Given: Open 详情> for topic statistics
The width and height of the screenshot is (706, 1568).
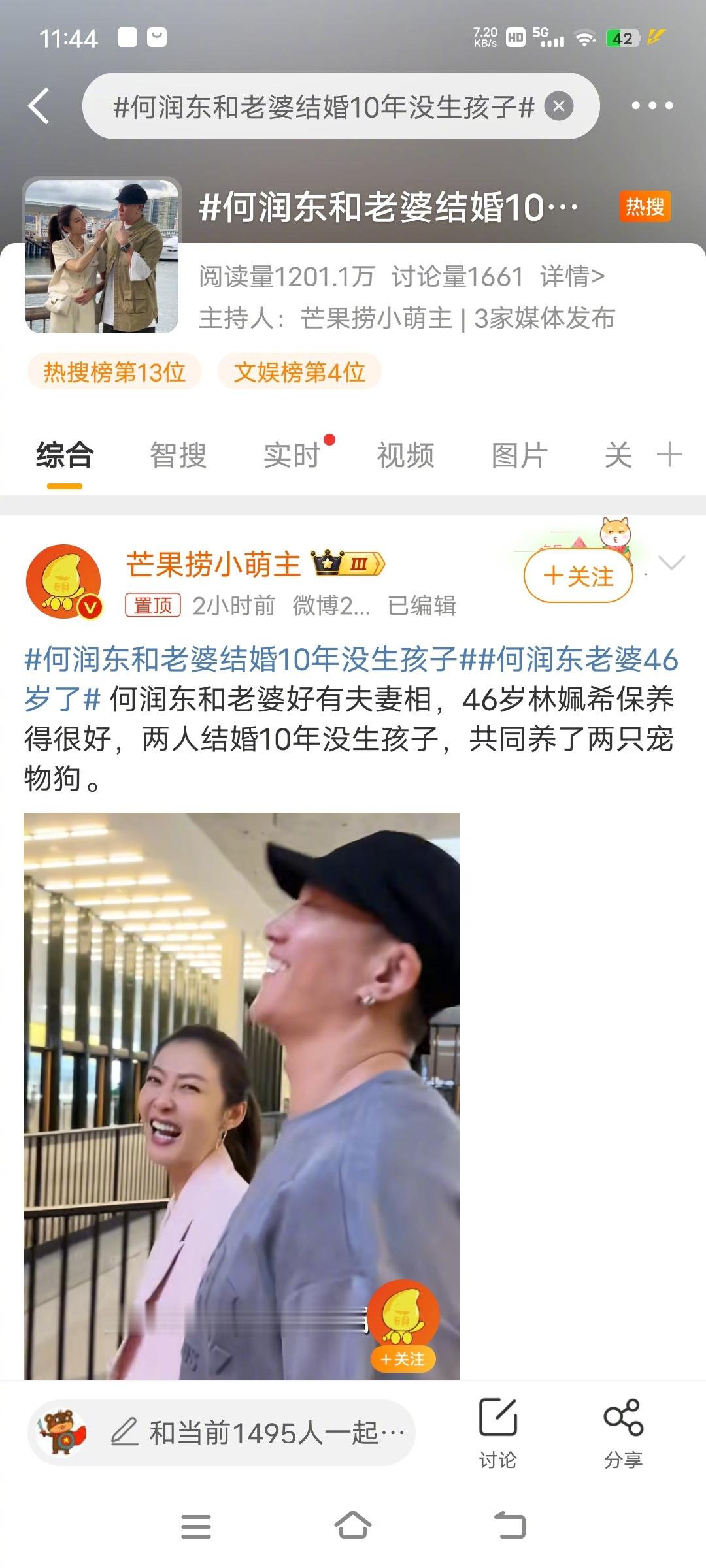Looking at the screenshot, I should click(x=573, y=277).
